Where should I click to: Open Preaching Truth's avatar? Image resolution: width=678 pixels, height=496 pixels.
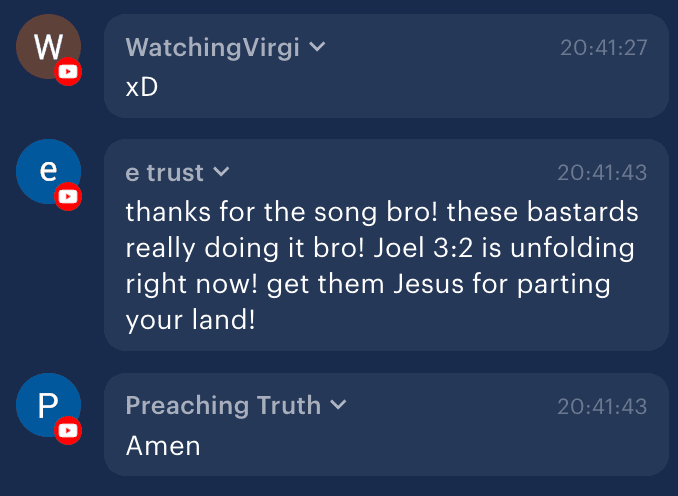pos(48,405)
